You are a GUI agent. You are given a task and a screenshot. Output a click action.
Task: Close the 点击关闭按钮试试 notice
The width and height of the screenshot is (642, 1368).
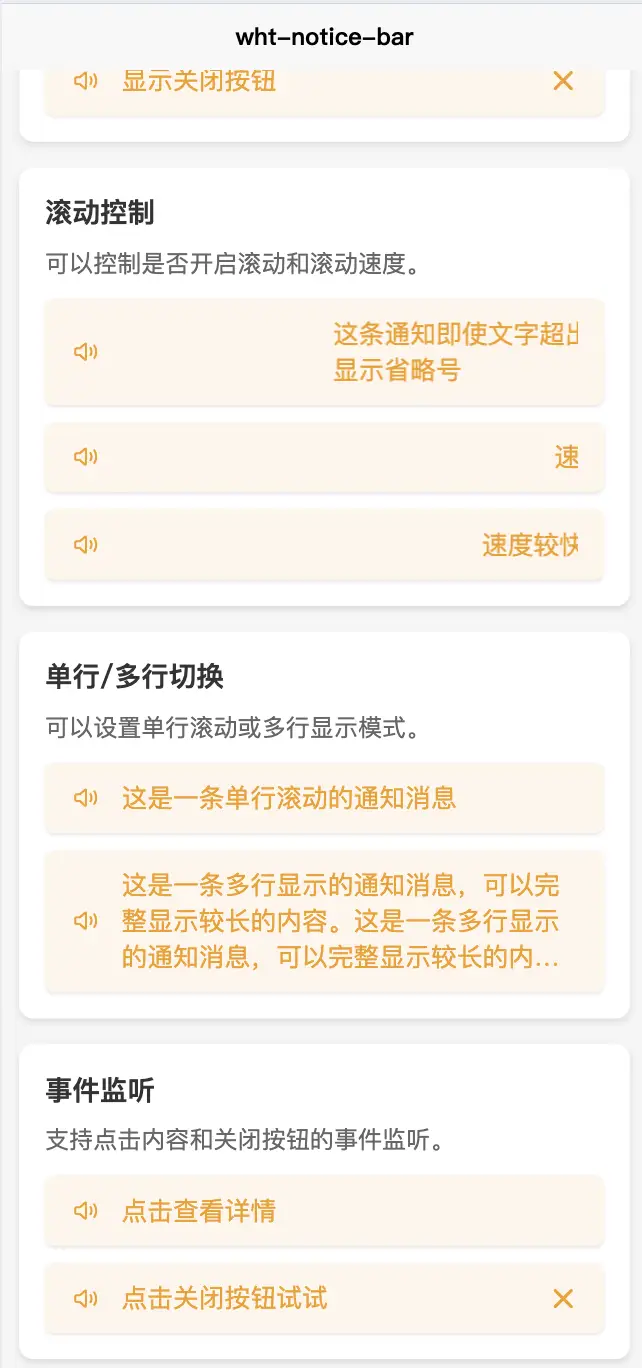tap(563, 1298)
